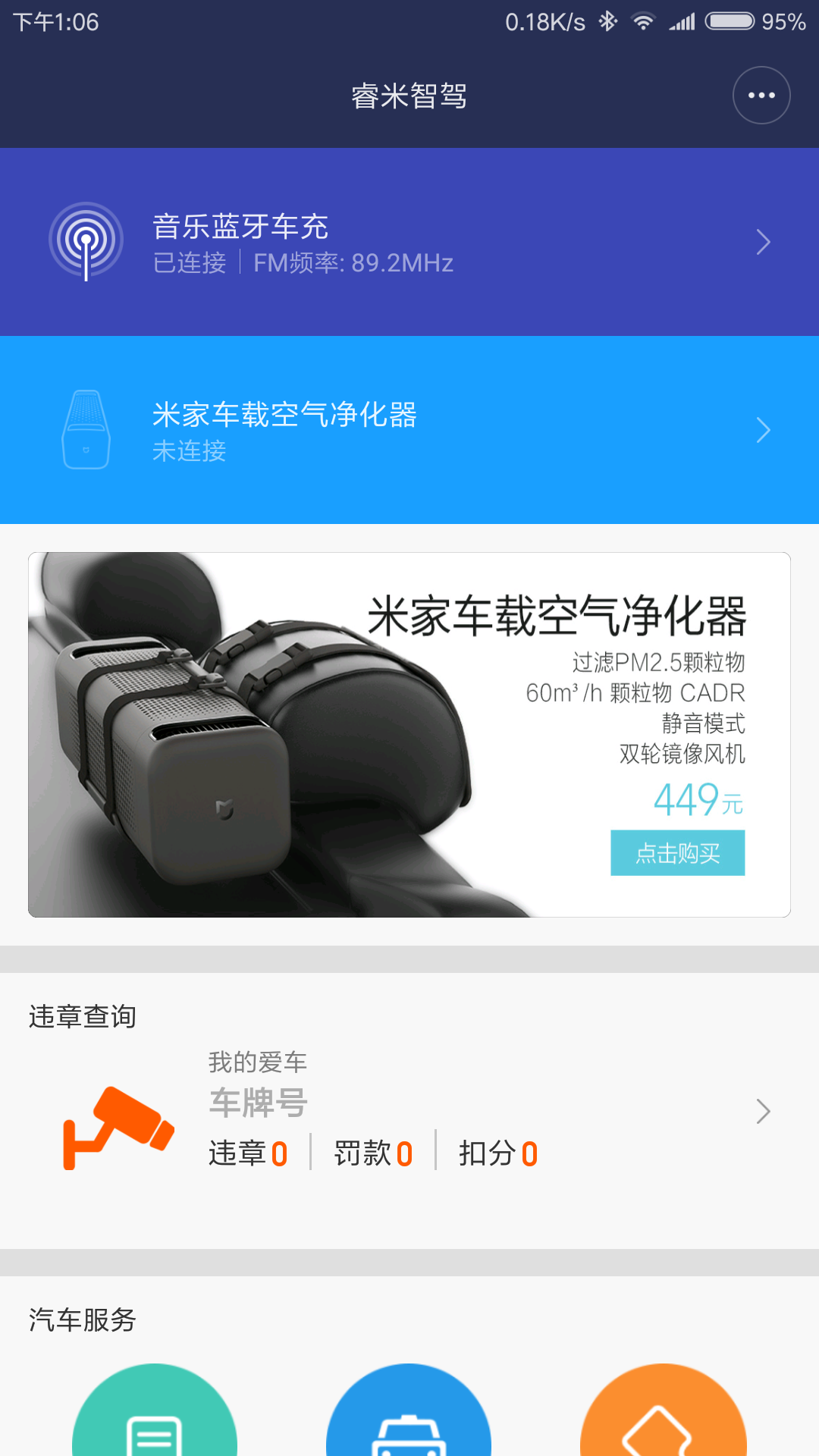Expand the Bluetooth car charger detail chevron

pos(764,241)
